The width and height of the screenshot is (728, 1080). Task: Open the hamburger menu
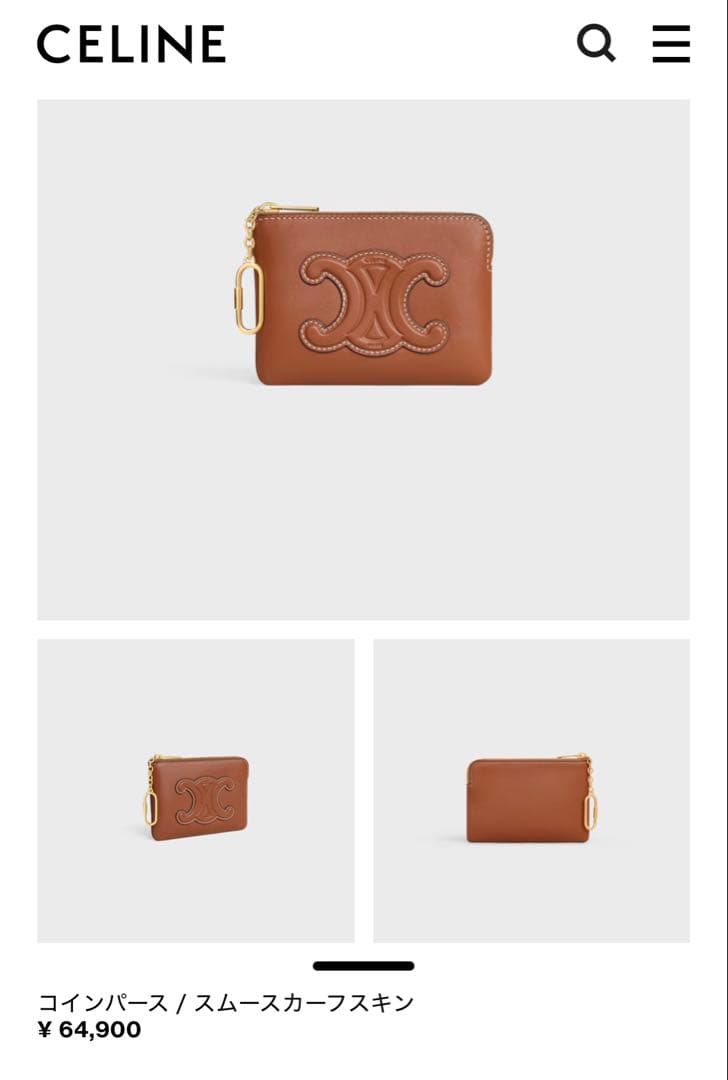(671, 44)
